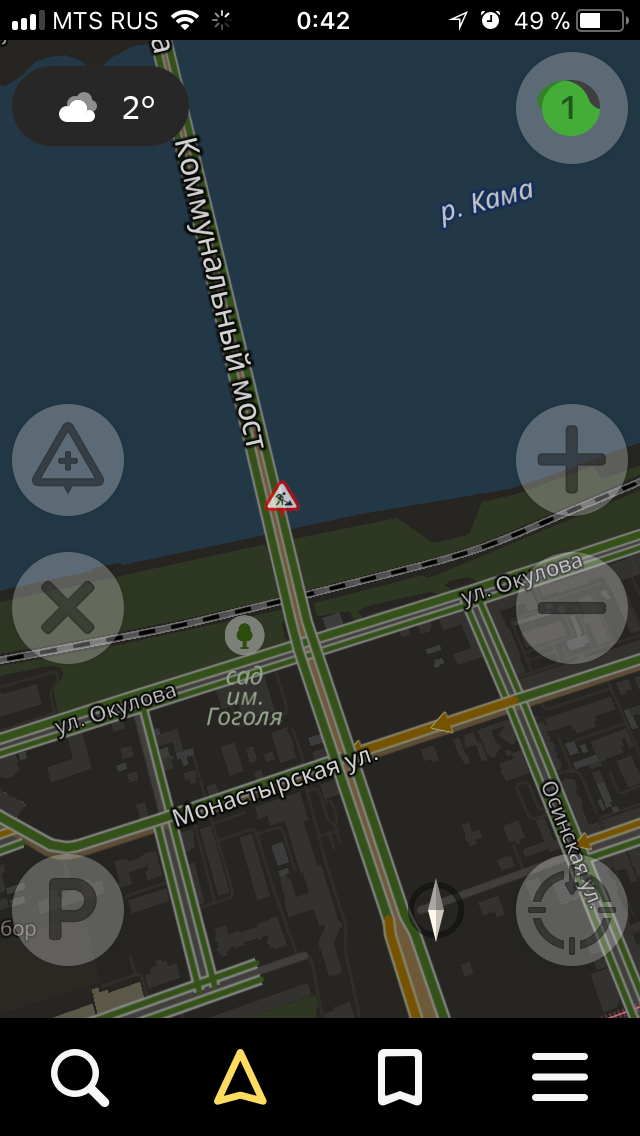Add a road event report
The height and width of the screenshot is (1136, 640).
pos(68,460)
